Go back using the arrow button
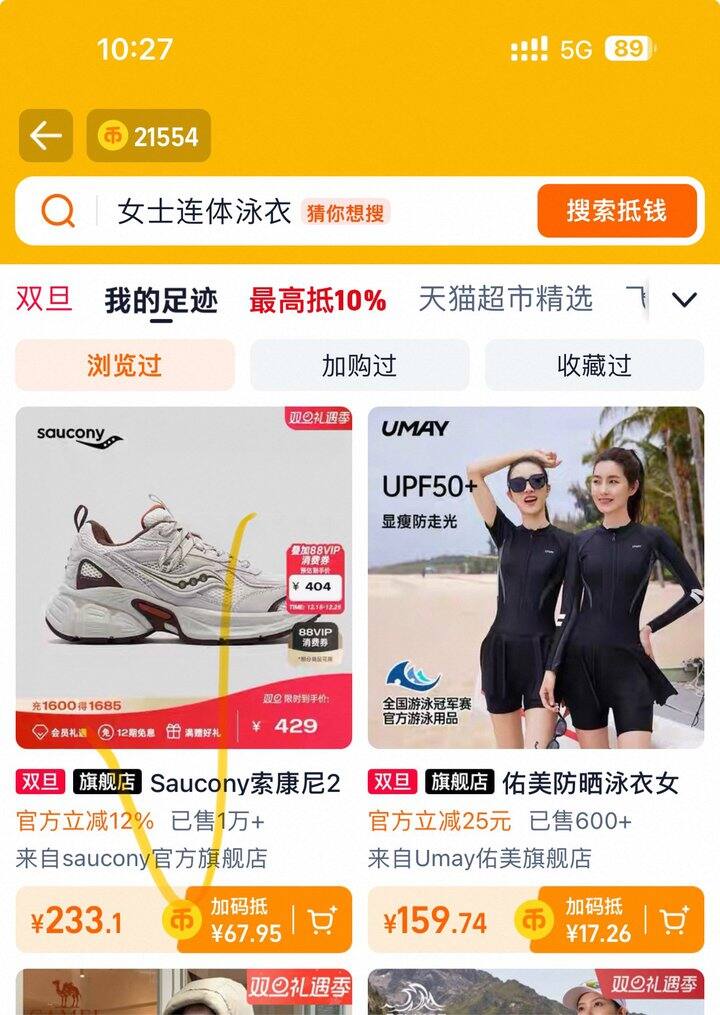Image resolution: width=720 pixels, height=1015 pixels. [x=46, y=136]
